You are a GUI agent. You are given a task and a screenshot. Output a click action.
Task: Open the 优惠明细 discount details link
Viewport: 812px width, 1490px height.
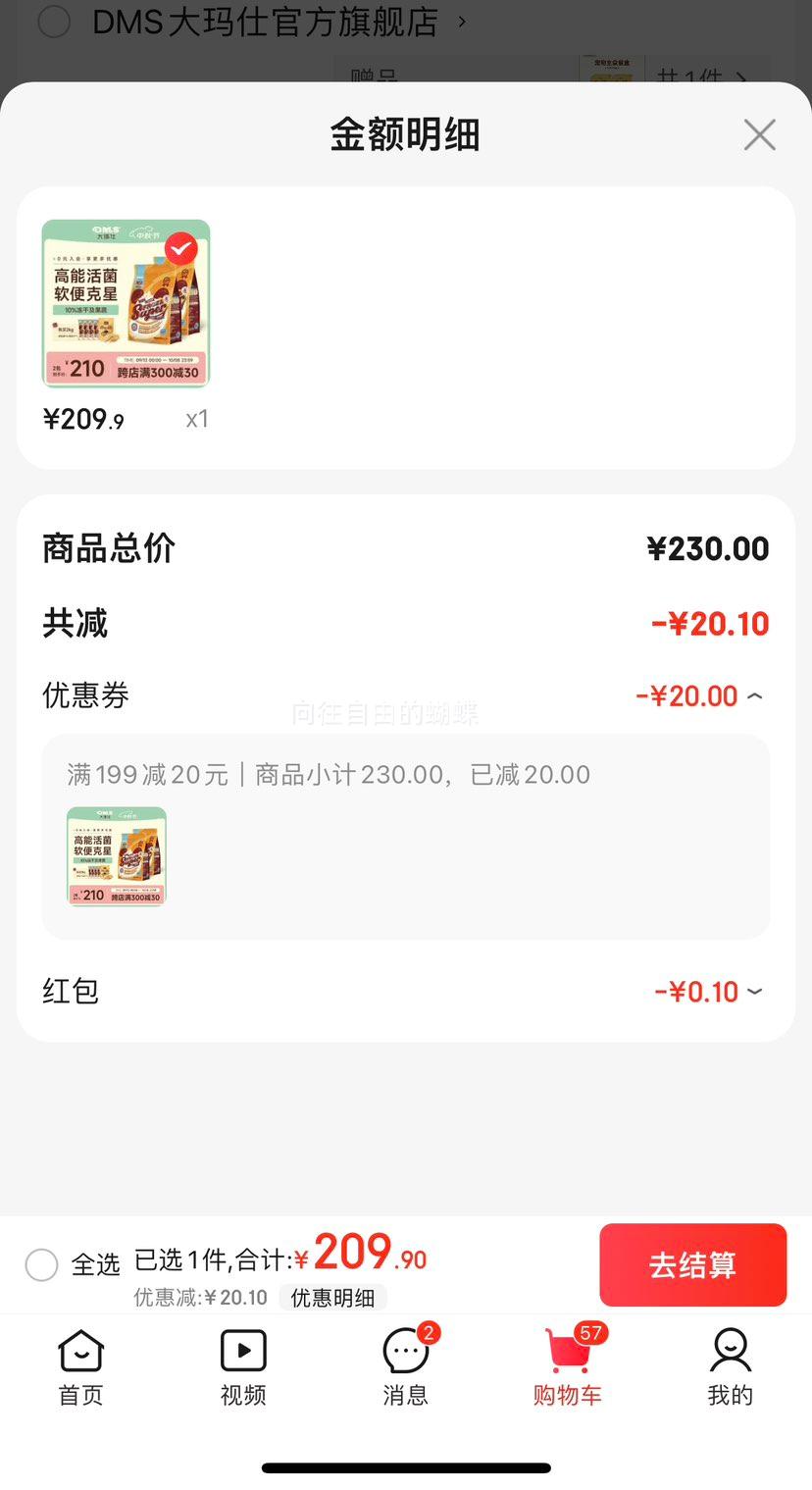coord(332,1297)
